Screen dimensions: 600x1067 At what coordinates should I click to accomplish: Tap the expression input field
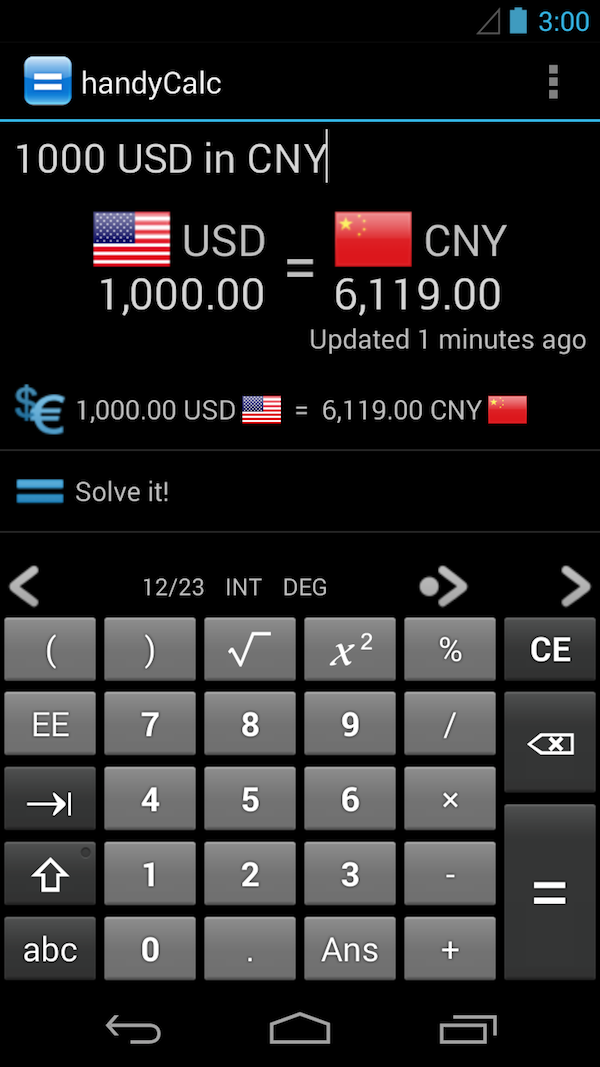(x=300, y=159)
